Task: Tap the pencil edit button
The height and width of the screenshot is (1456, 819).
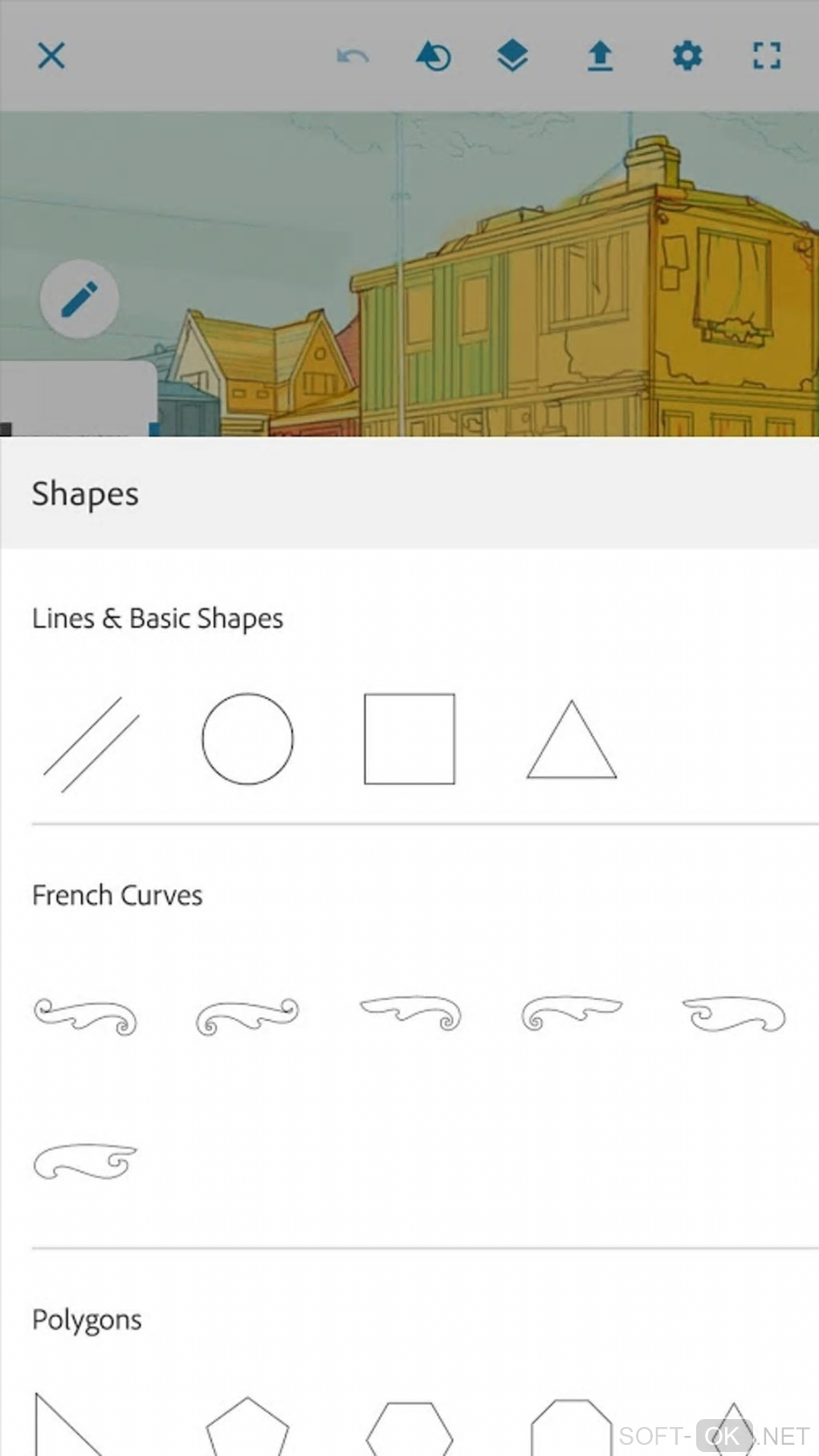Action: (x=79, y=299)
